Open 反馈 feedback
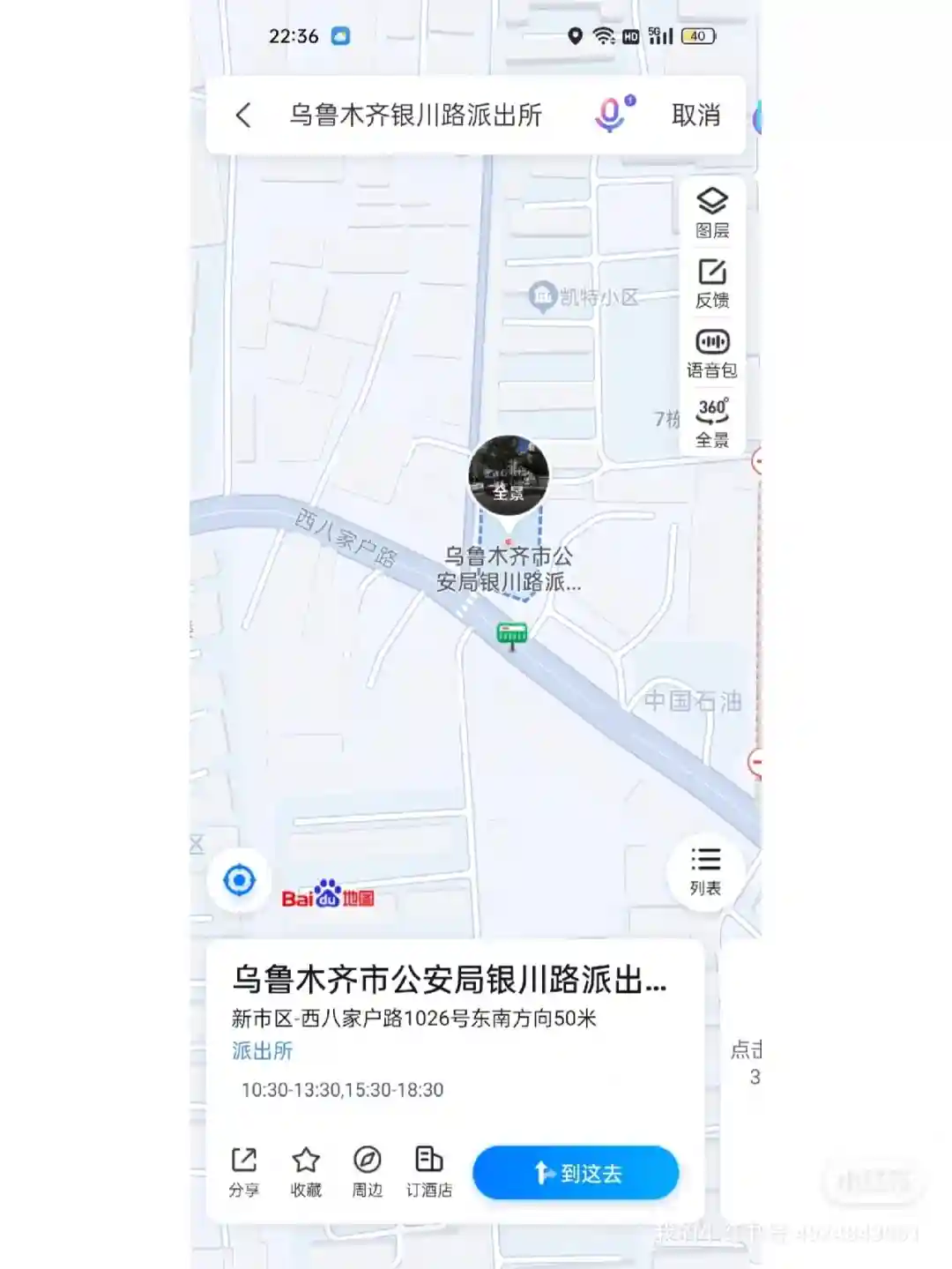Viewport: 952px width, 1269px height. point(711,282)
